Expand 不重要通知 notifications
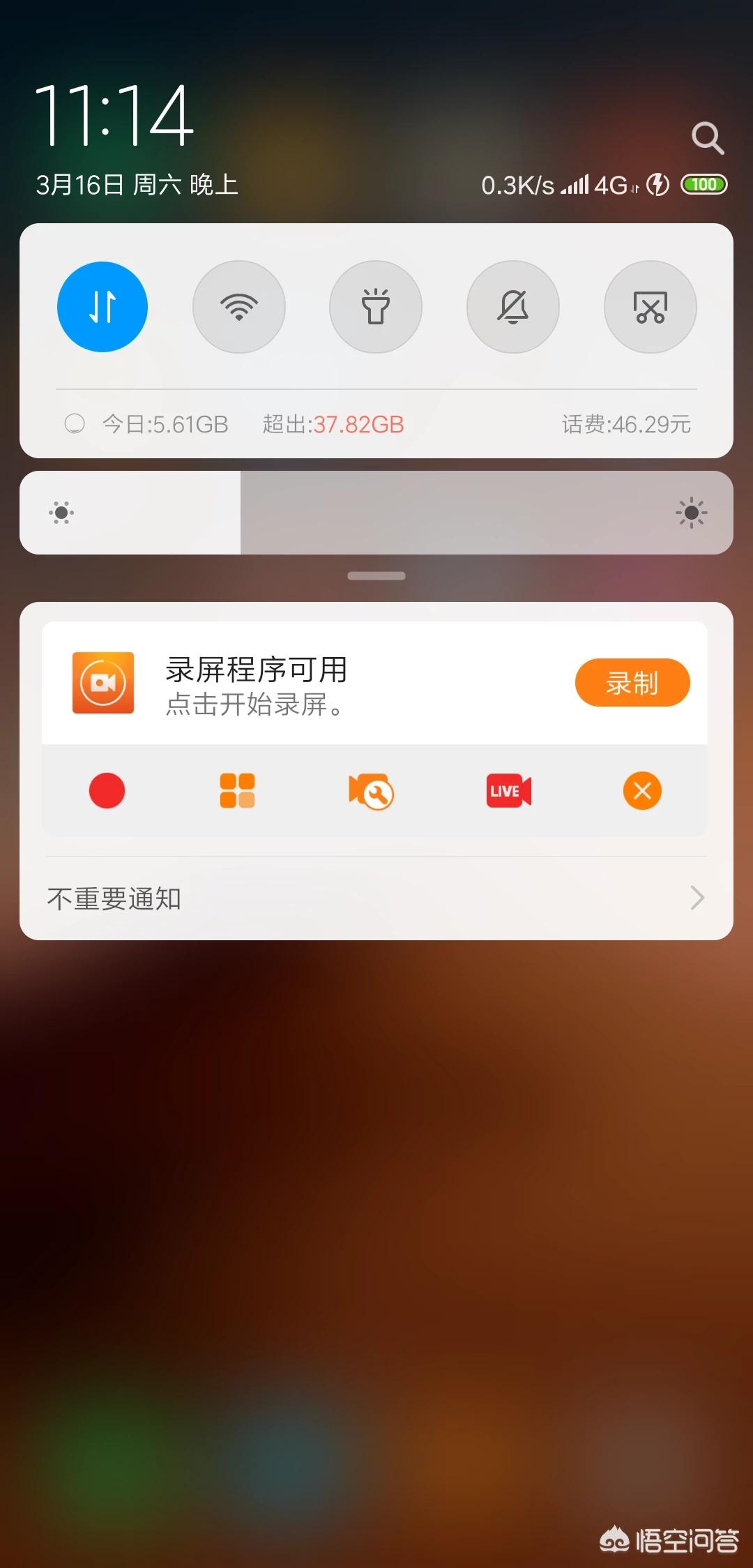This screenshot has width=753, height=1568. pos(376,898)
